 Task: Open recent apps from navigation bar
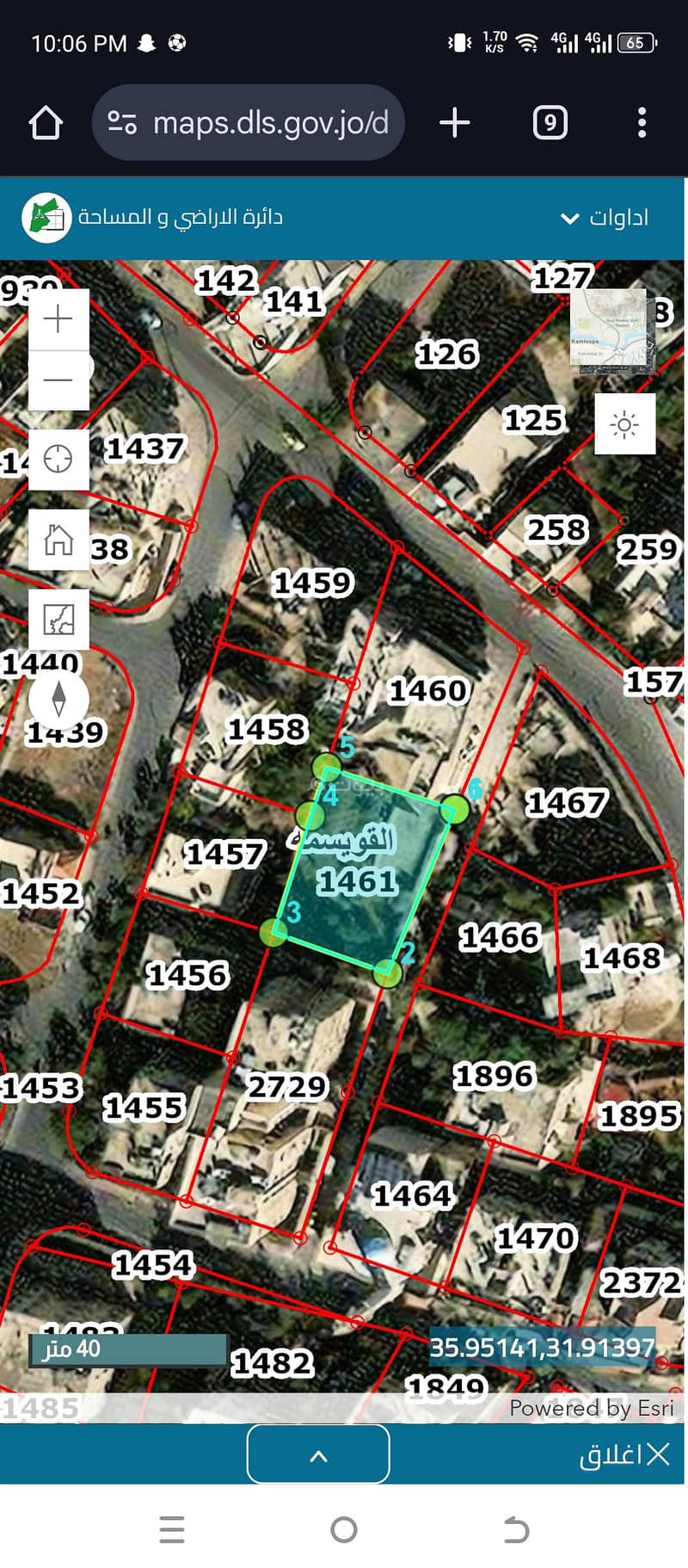pos(172,1529)
